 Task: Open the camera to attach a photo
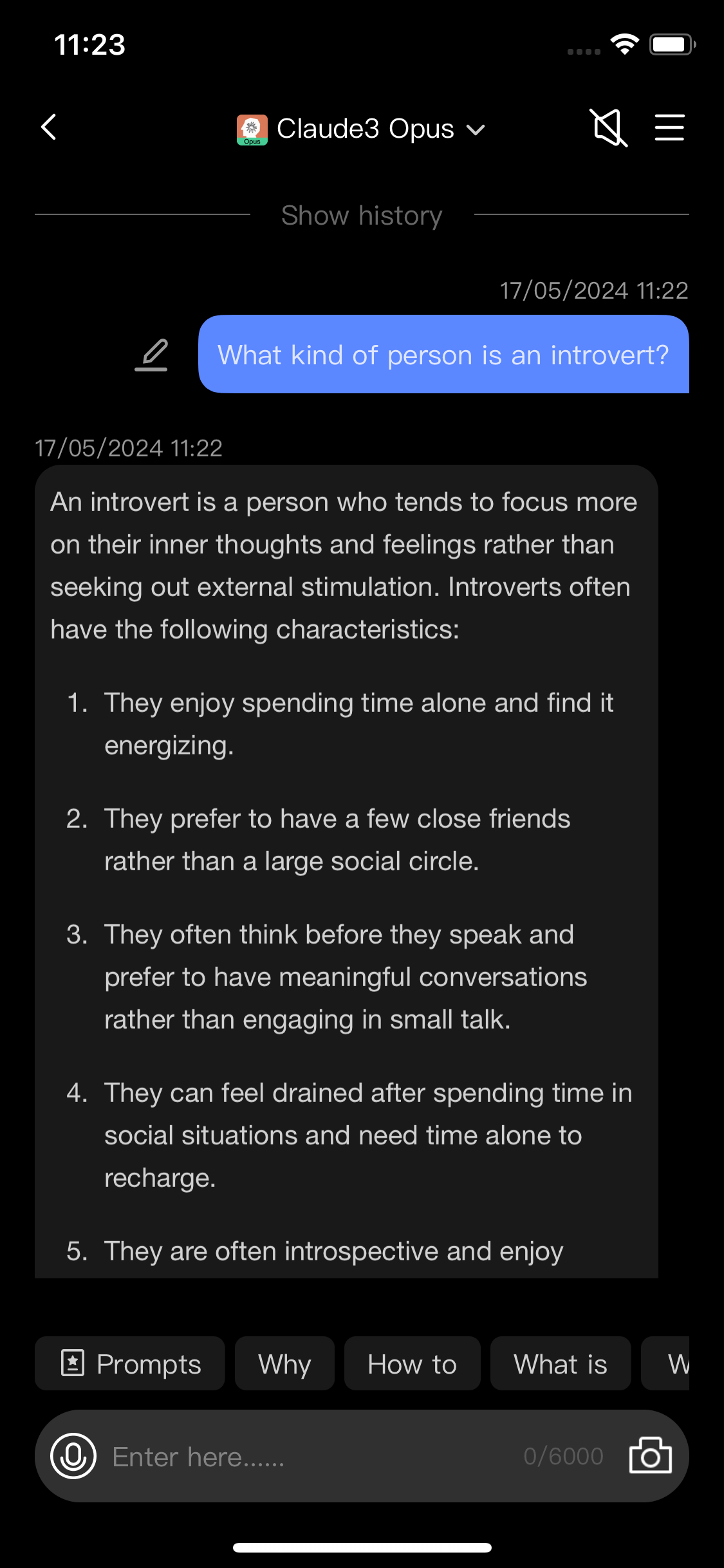[x=650, y=1456]
